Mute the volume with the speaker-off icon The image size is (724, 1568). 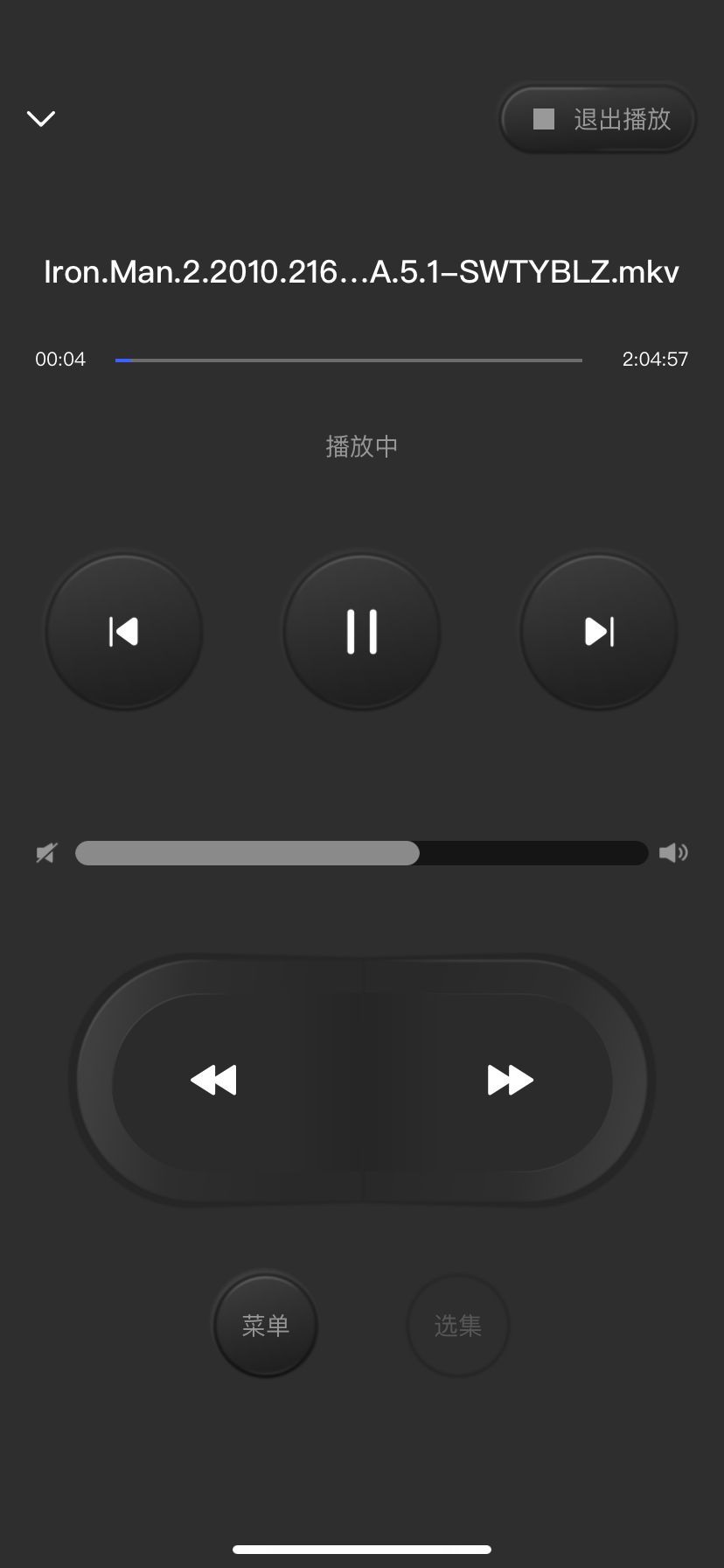[46, 853]
